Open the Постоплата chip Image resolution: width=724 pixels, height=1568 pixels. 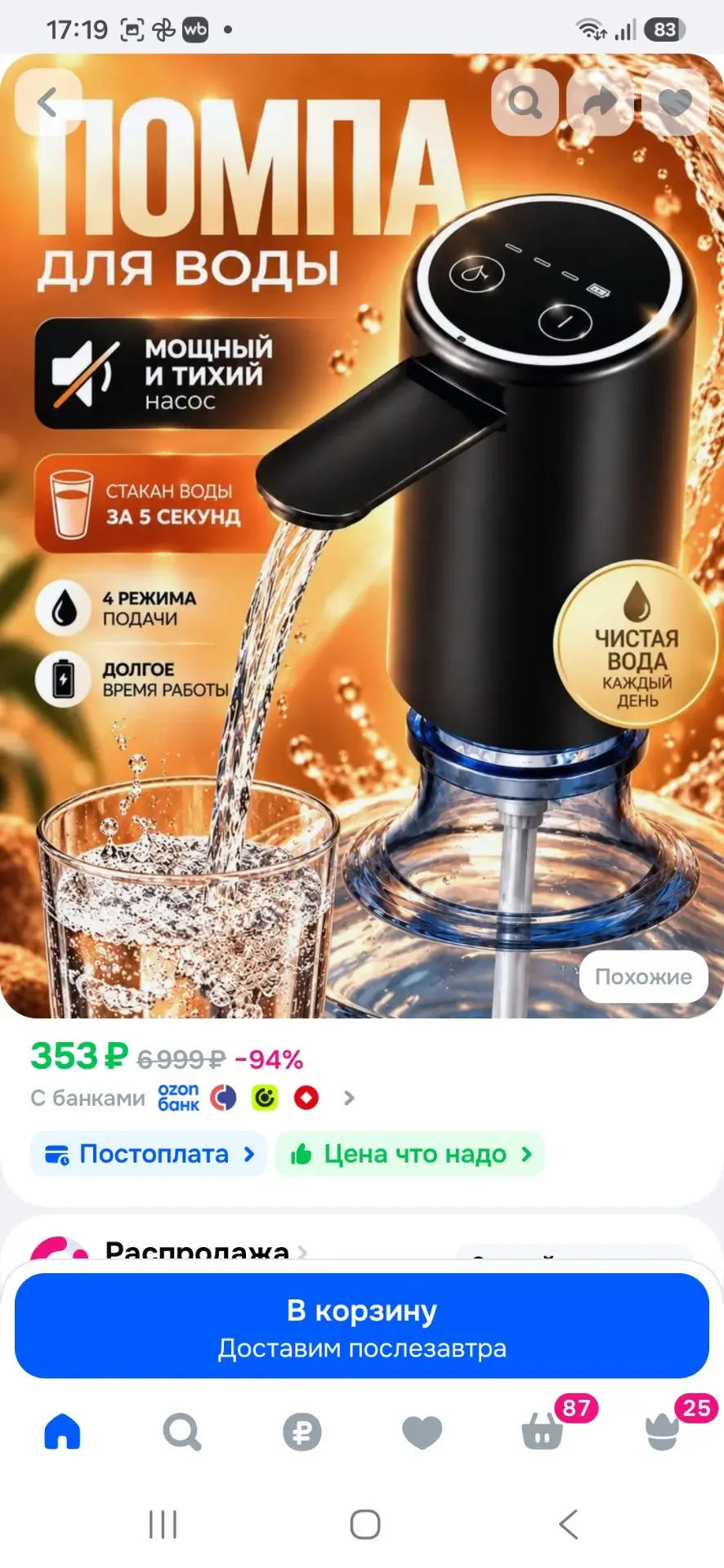click(x=149, y=1154)
